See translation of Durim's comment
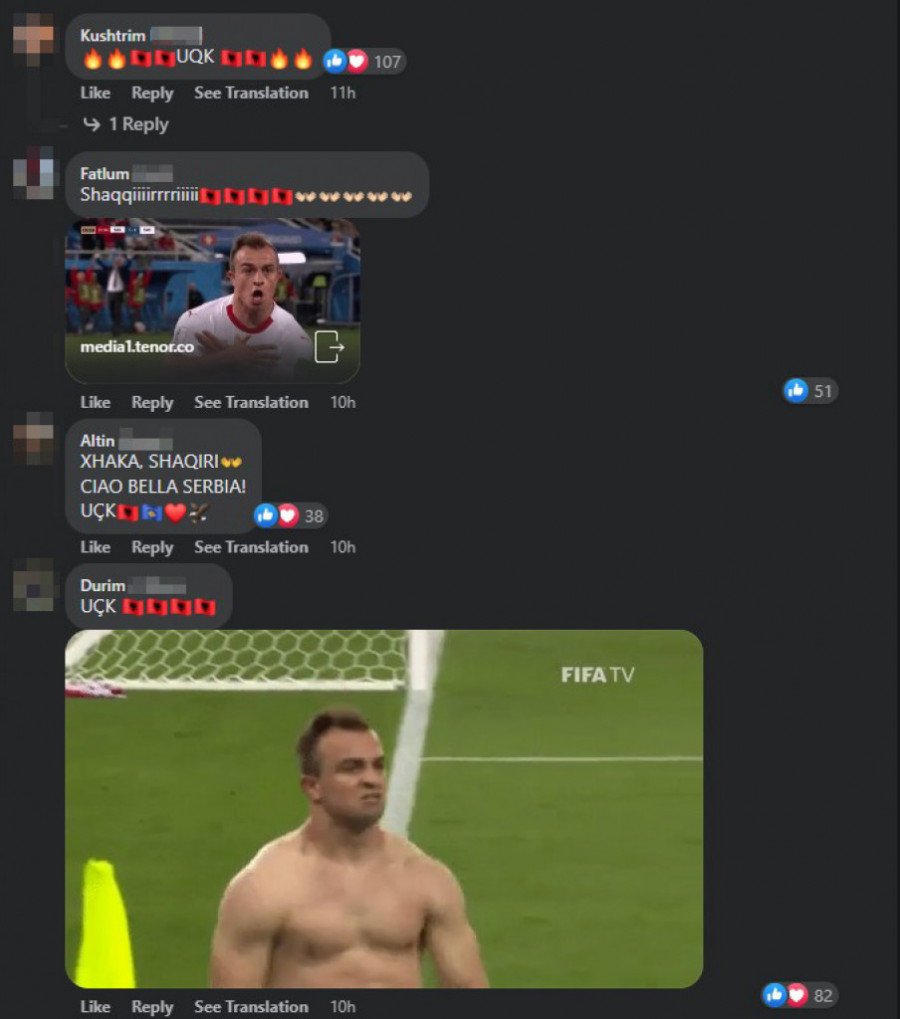Image resolution: width=900 pixels, height=1019 pixels. coord(251,1006)
